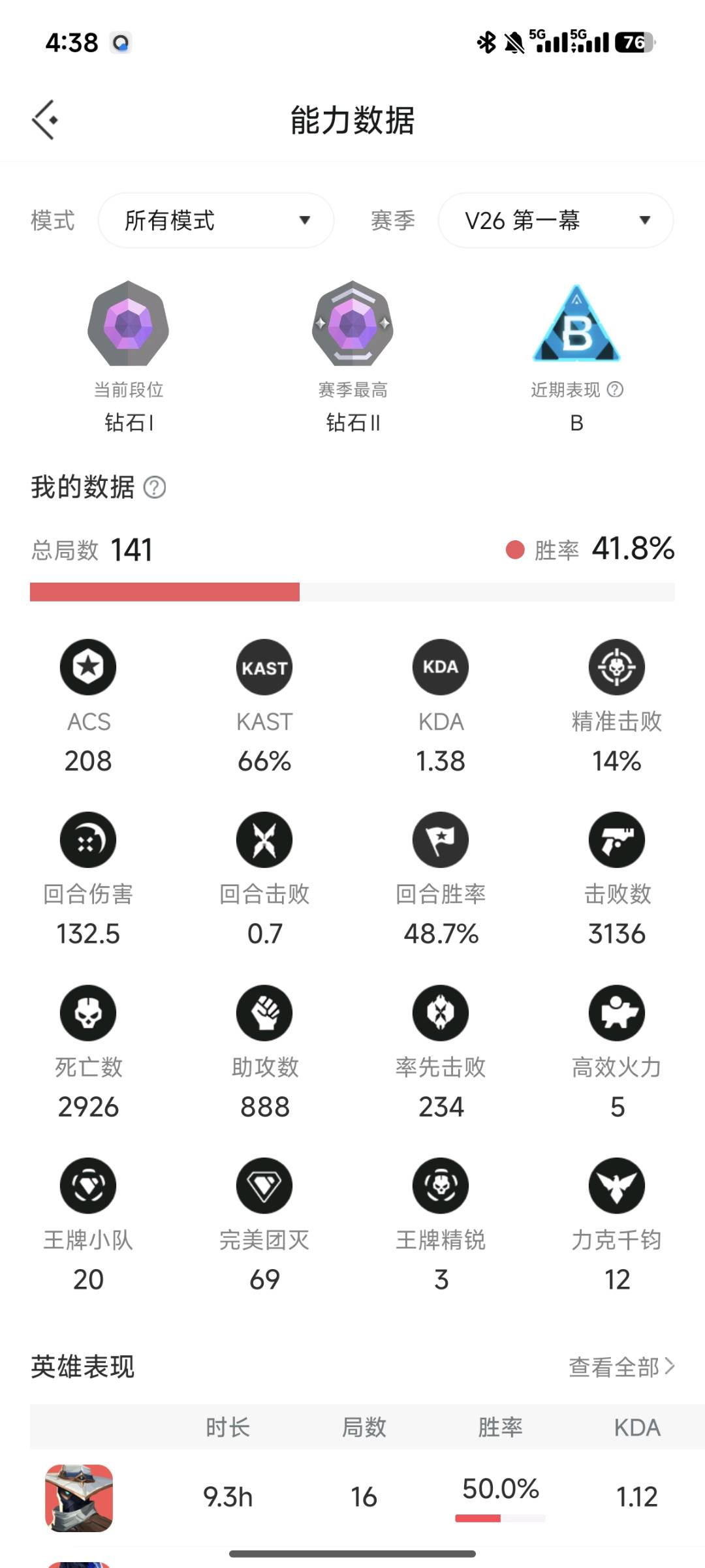Tap the help icon beside 我的数据

(155, 487)
